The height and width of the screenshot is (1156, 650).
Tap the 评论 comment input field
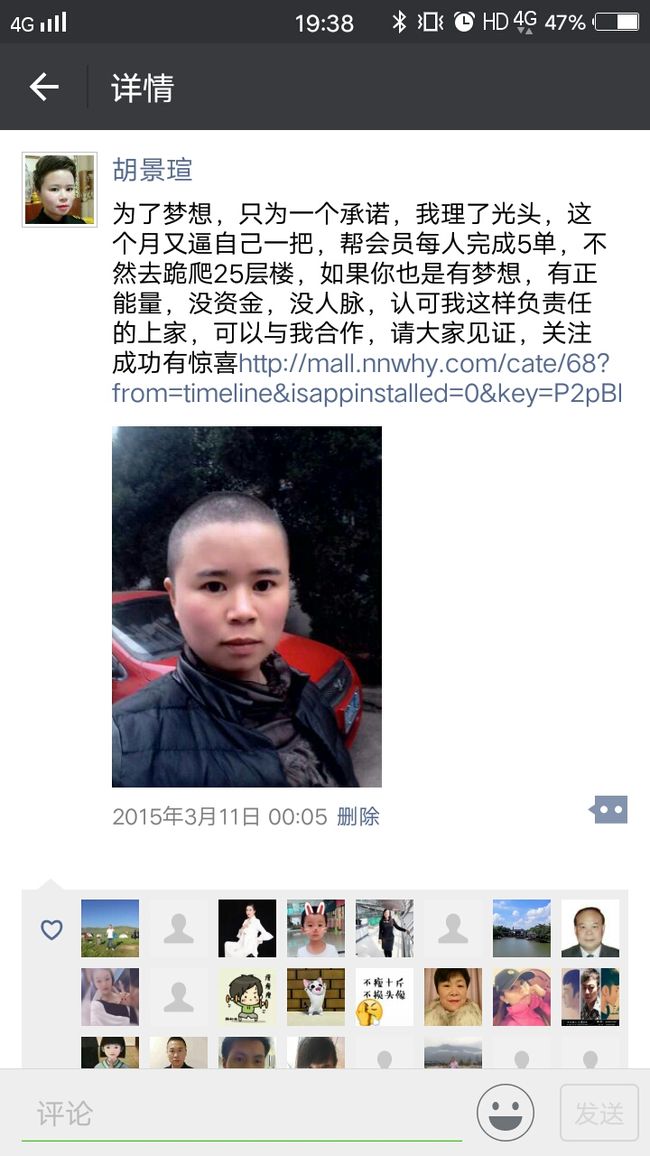coord(242,1113)
